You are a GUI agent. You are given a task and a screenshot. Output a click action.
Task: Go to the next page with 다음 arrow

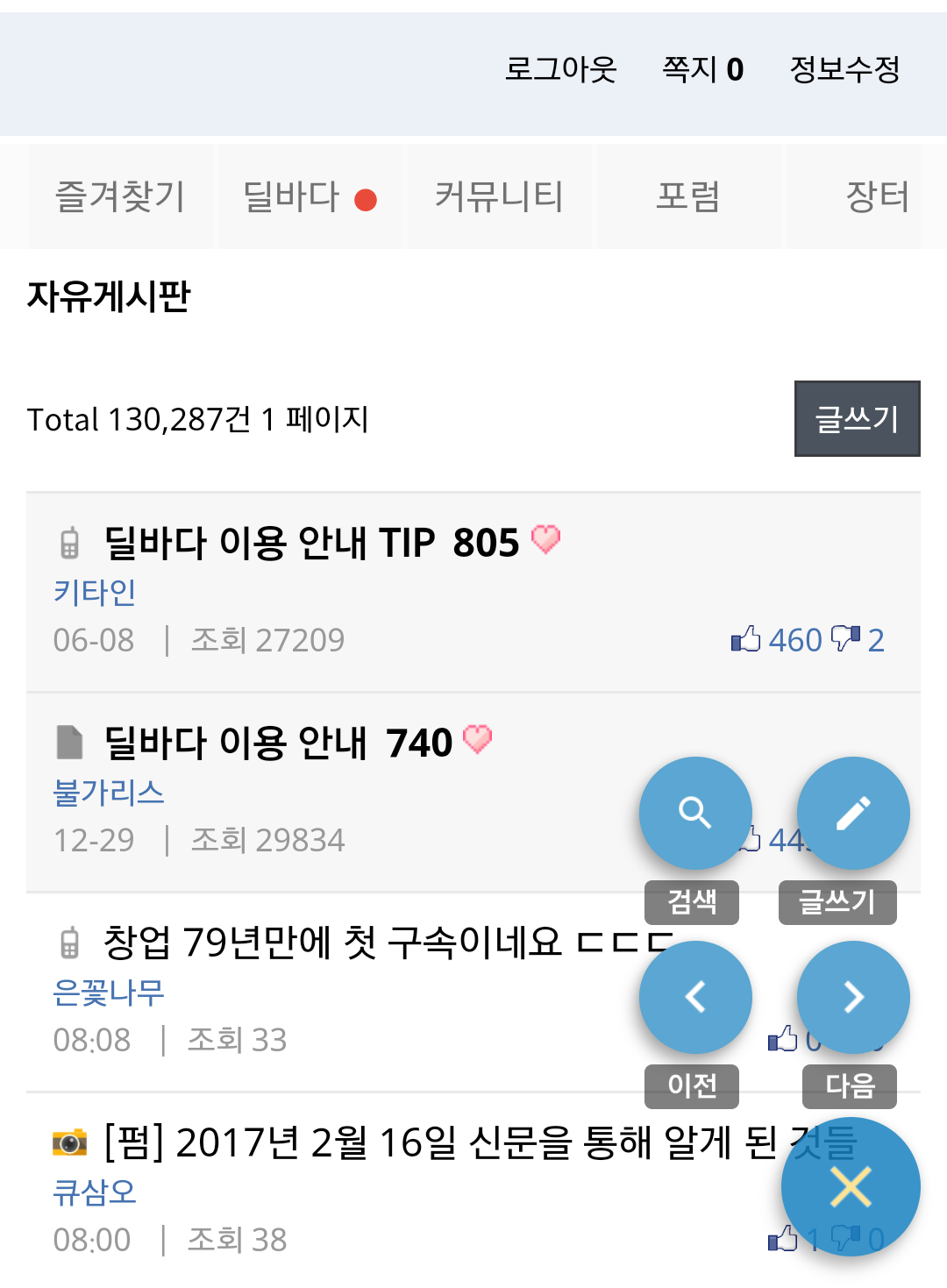pos(853,998)
